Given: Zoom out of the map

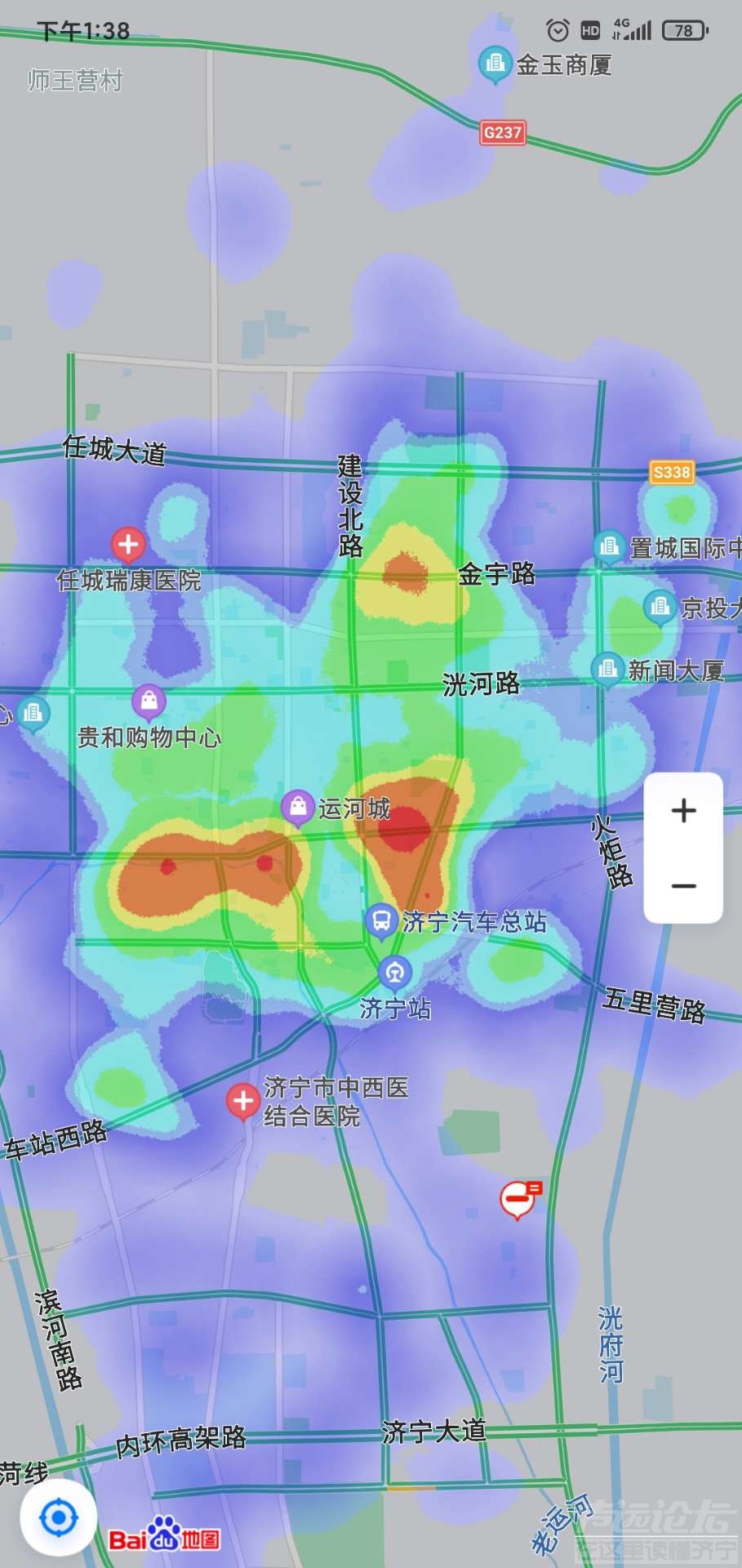Looking at the screenshot, I should point(683,885).
